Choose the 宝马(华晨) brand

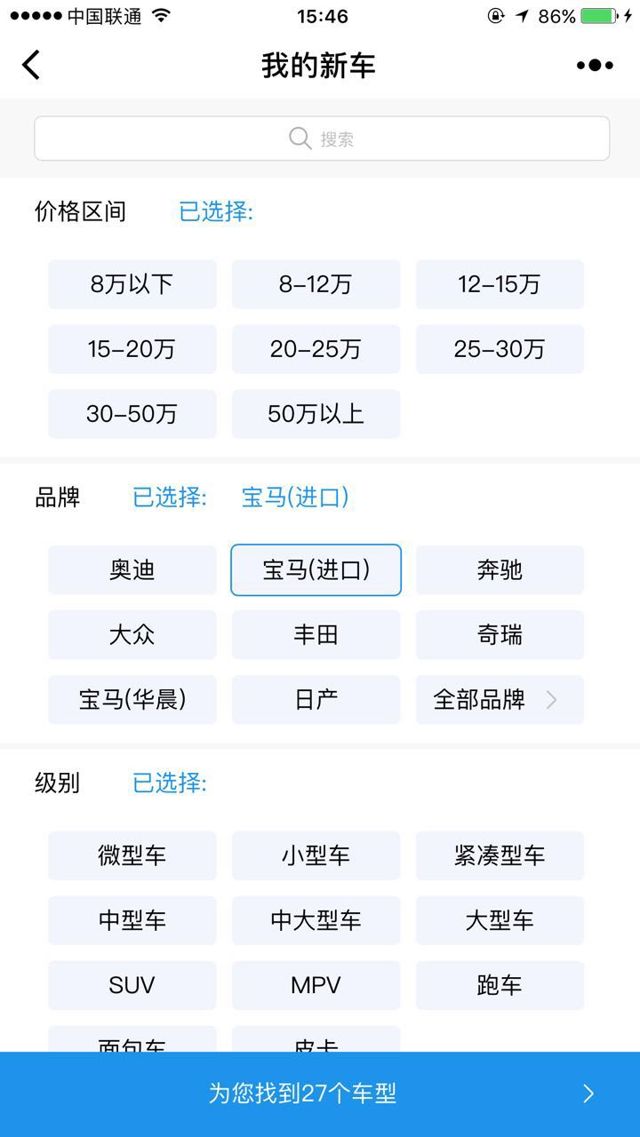tap(132, 700)
